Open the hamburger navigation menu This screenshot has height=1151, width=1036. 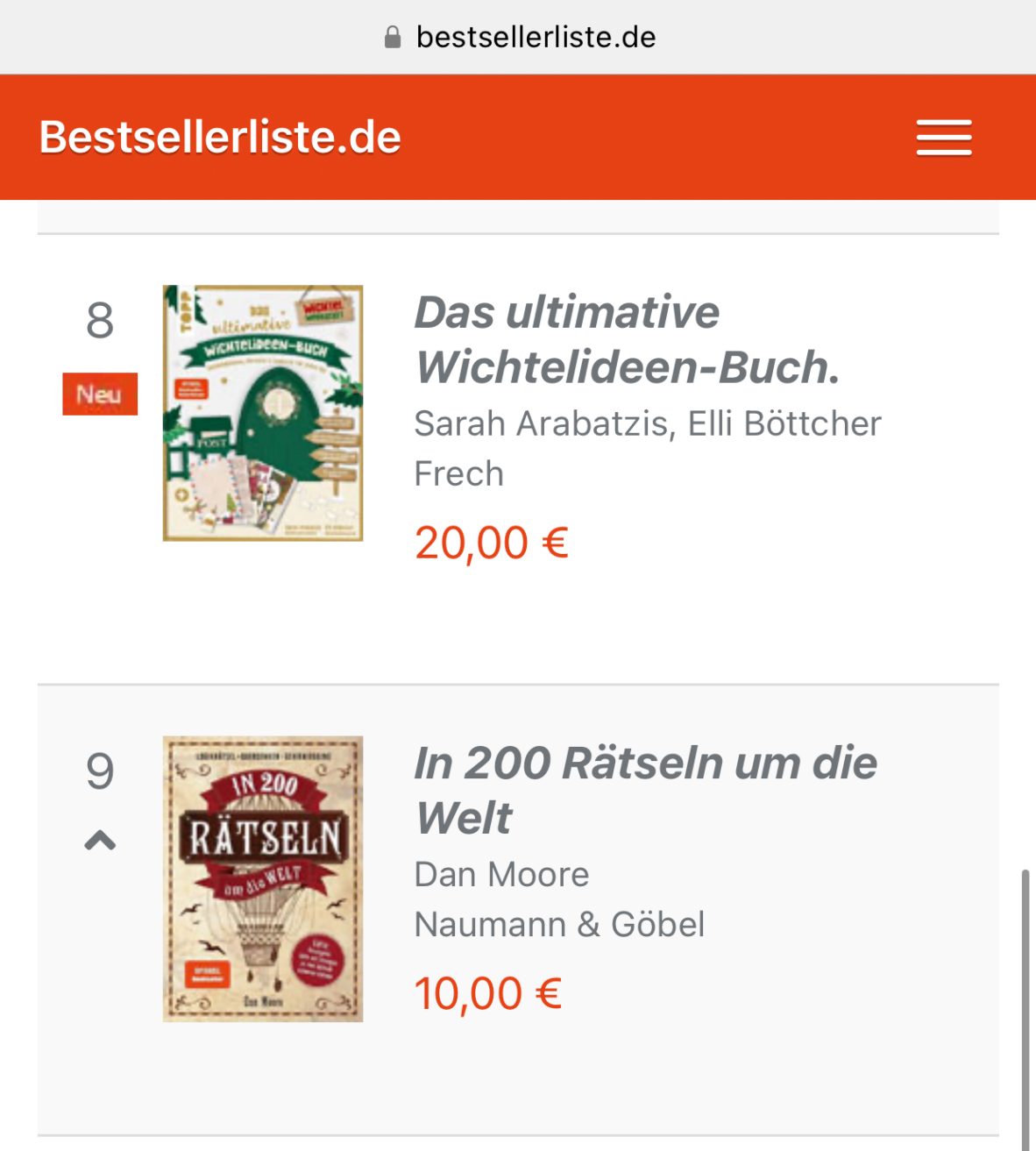(943, 138)
